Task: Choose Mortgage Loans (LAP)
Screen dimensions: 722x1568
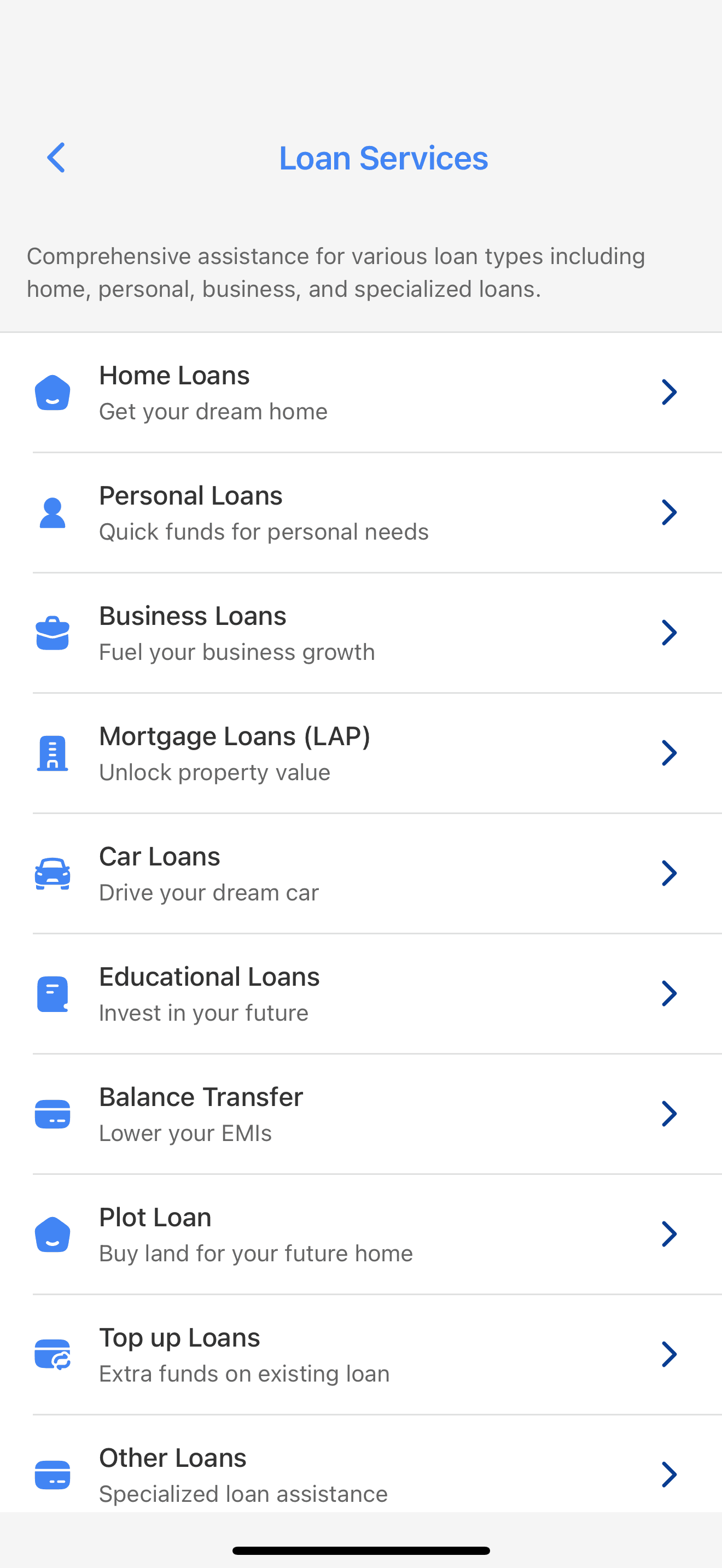Action: click(x=360, y=753)
